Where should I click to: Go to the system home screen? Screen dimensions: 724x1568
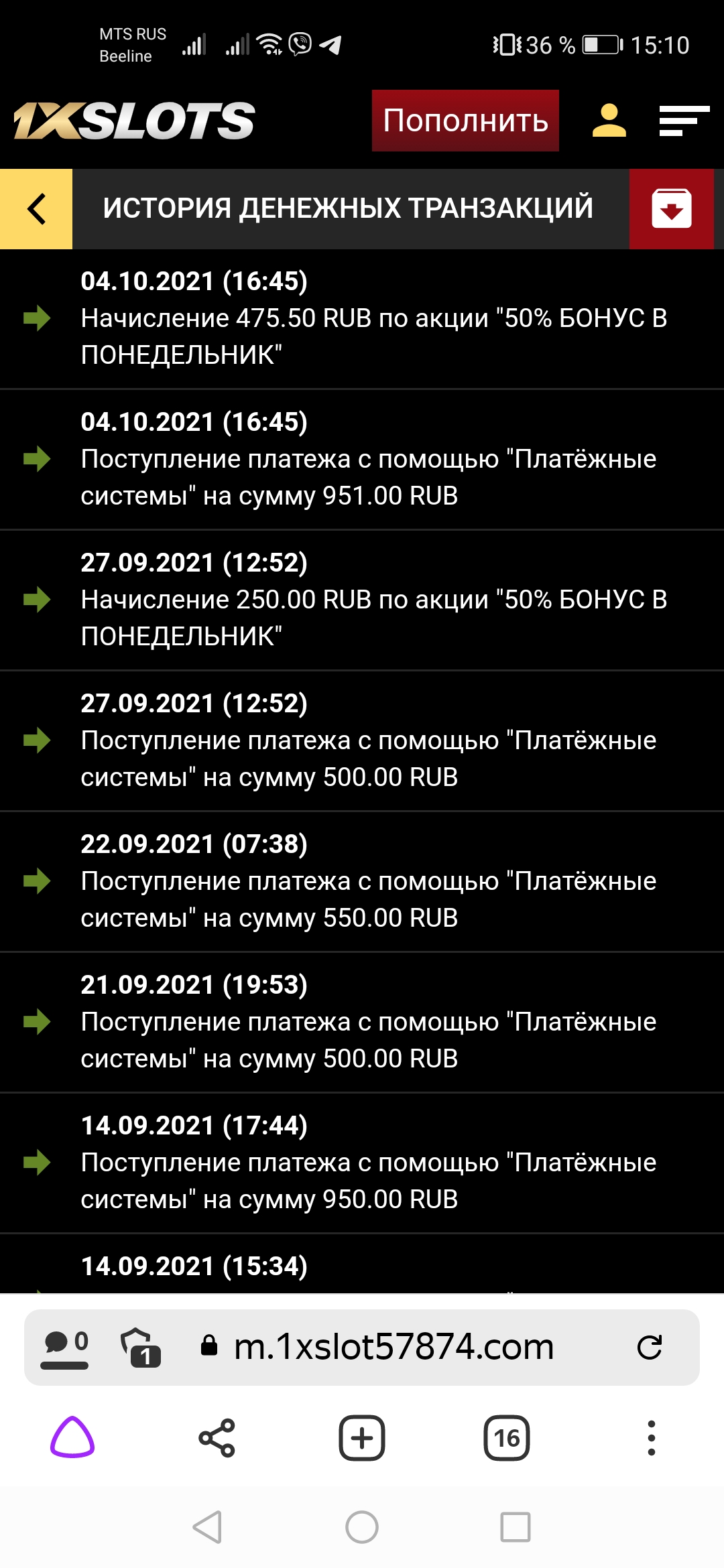click(x=362, y=1527)
